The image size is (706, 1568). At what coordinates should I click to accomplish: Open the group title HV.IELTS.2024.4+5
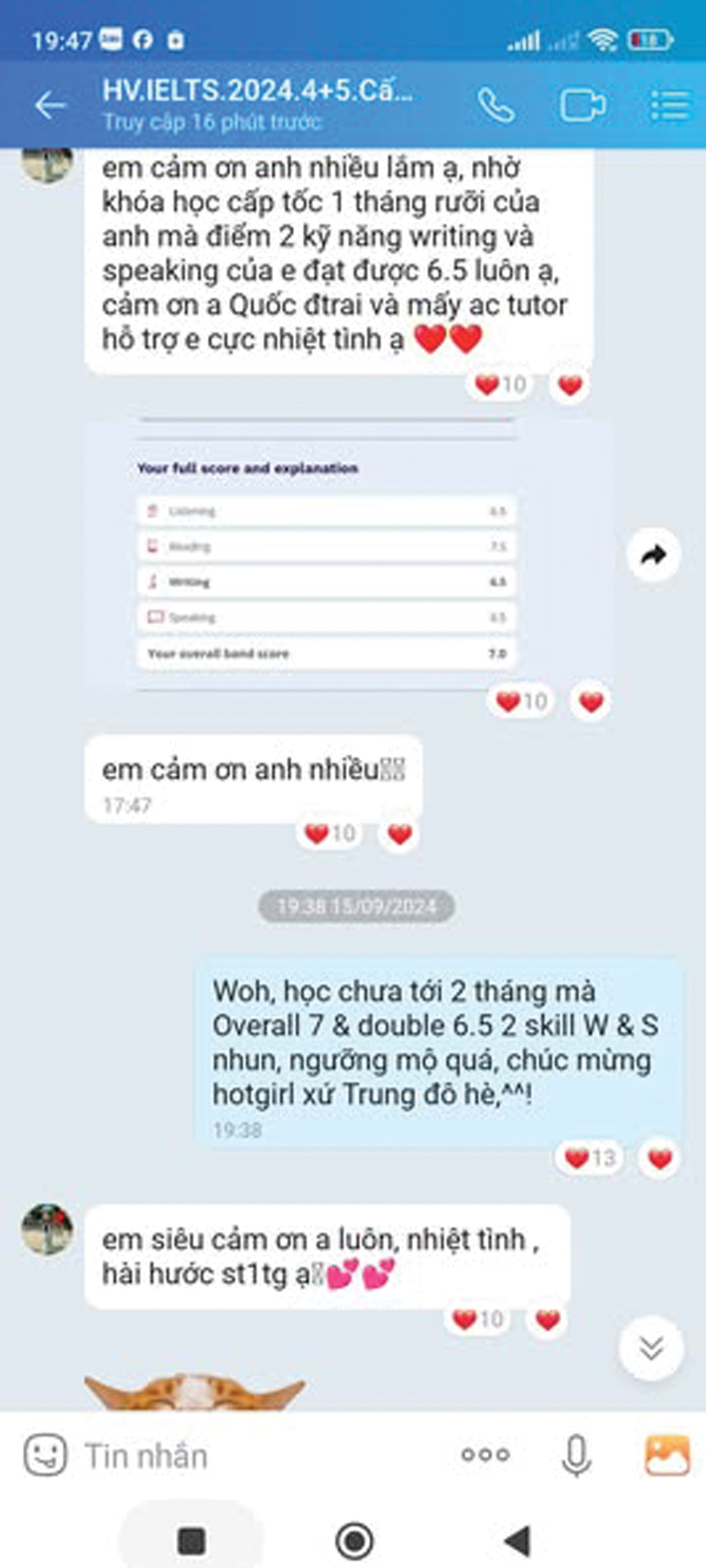(258, 91)
